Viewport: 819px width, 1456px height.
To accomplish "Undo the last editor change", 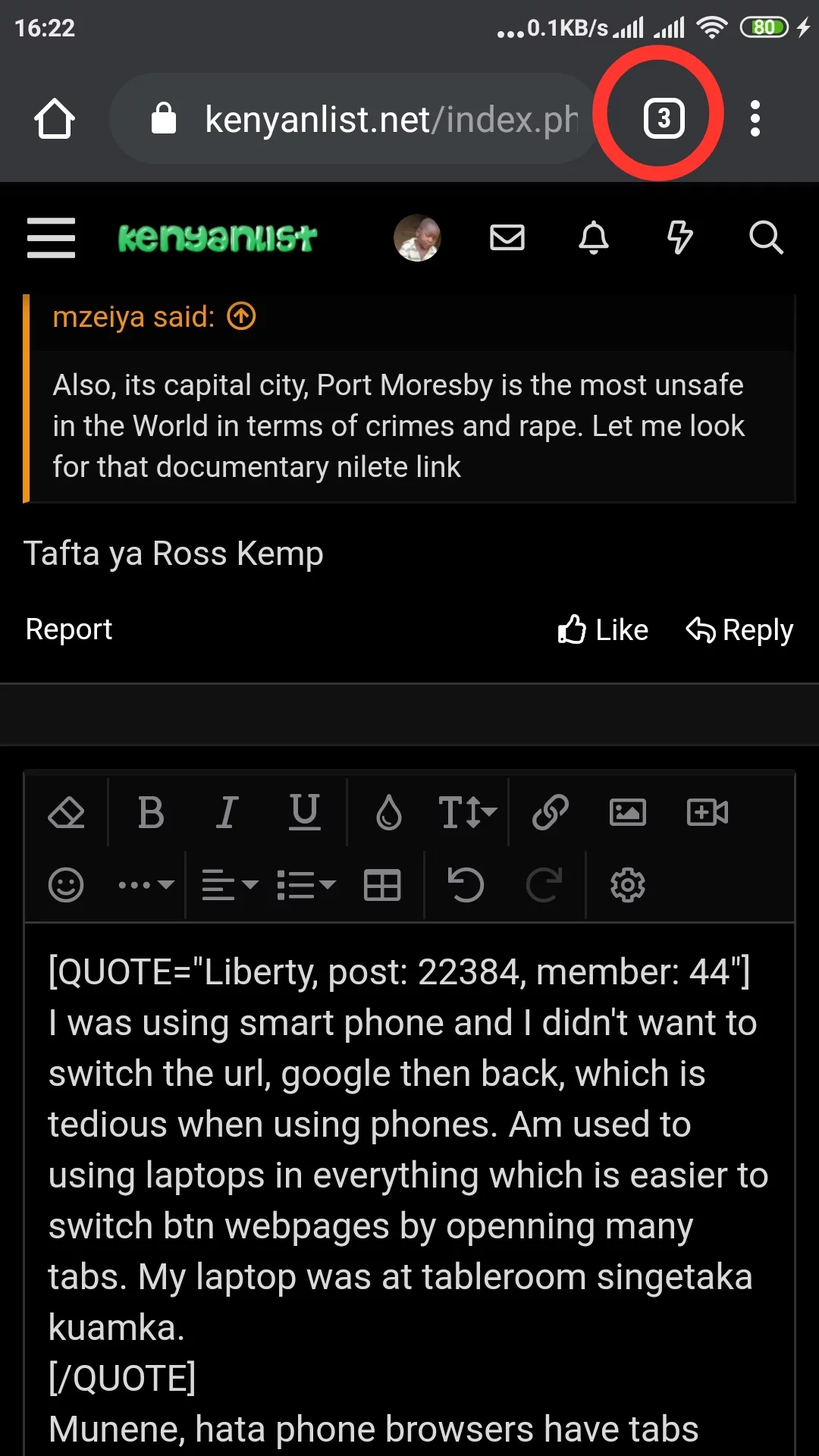I will [x=466, y=885].
